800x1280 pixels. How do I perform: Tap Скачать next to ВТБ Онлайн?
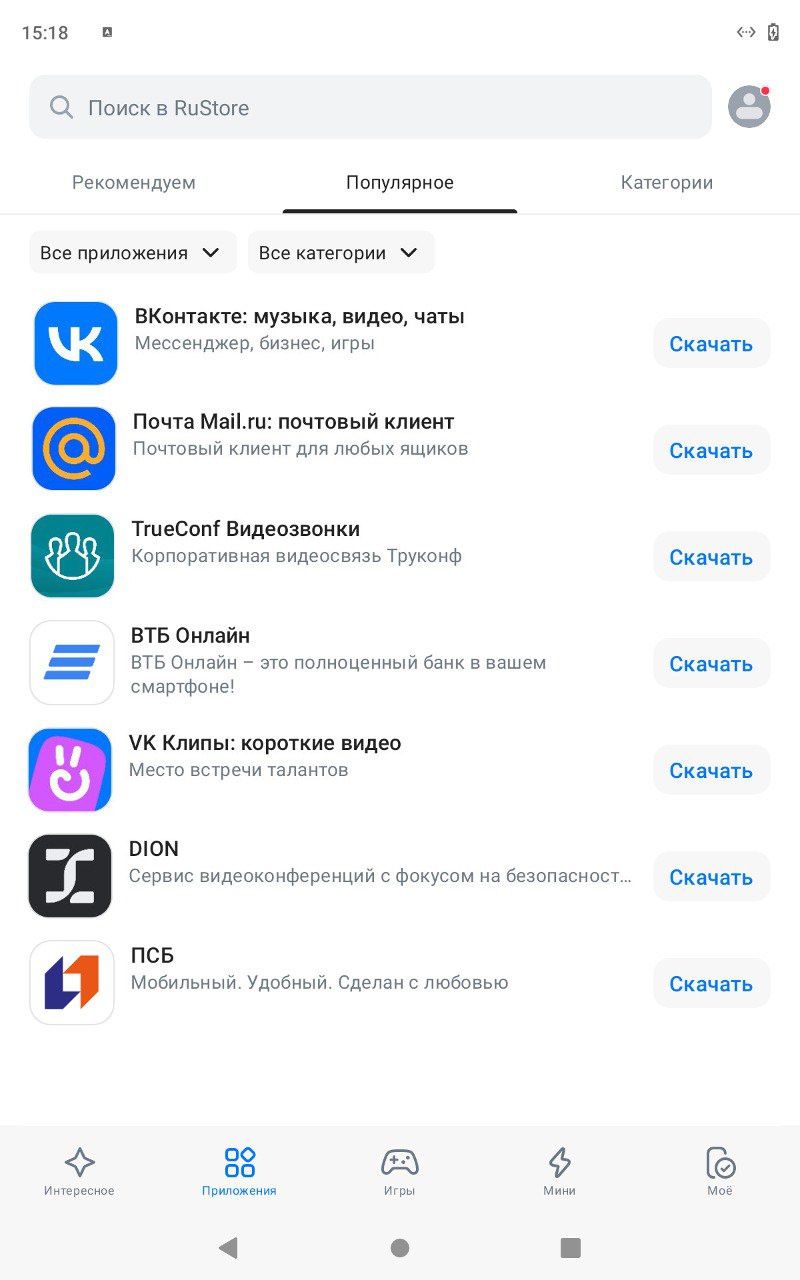711,664
